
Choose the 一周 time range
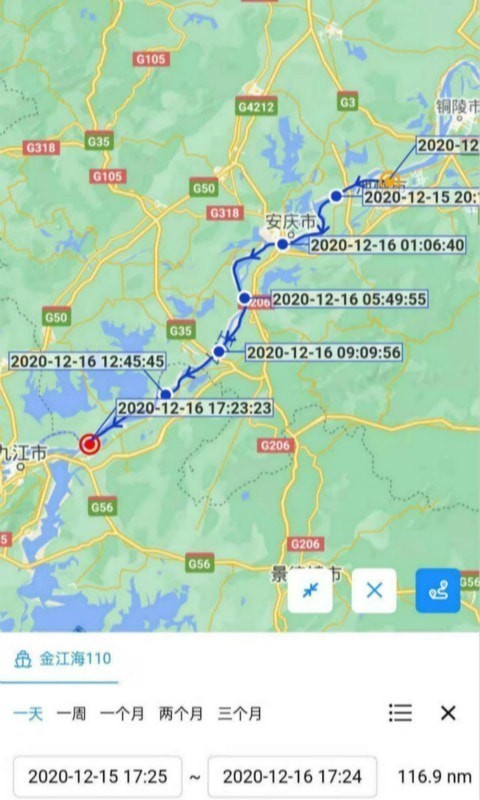click(x=71, y=713)
